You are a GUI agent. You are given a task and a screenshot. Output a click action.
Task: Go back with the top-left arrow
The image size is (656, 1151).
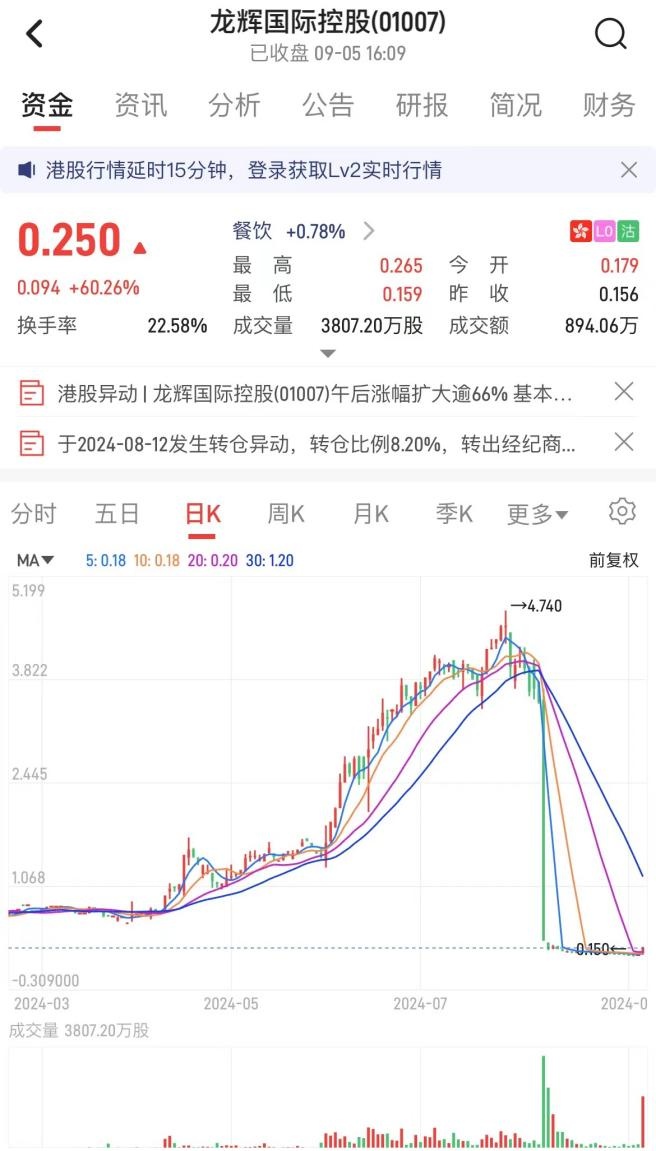[x=35, y=34]
